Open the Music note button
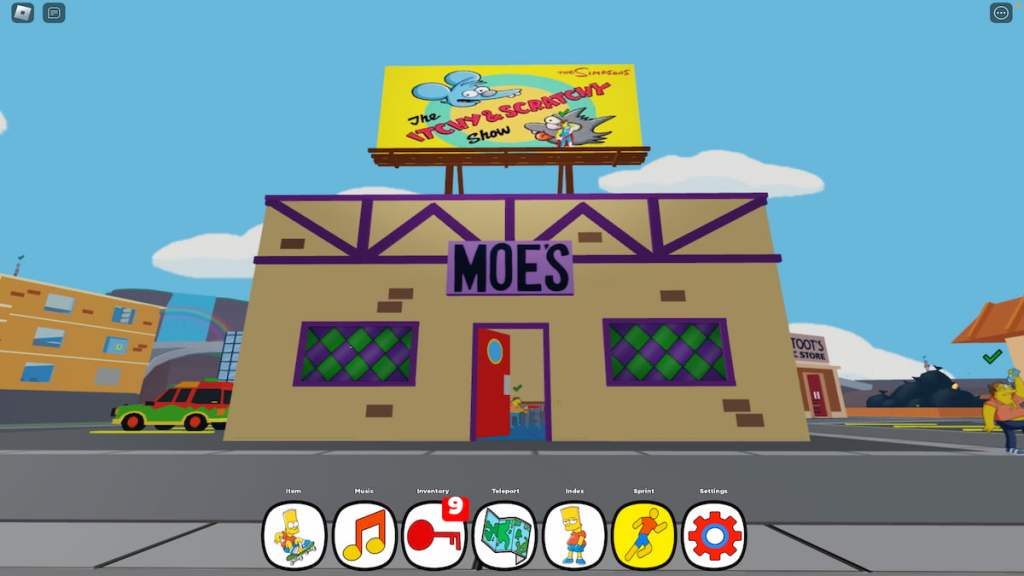 364,536
